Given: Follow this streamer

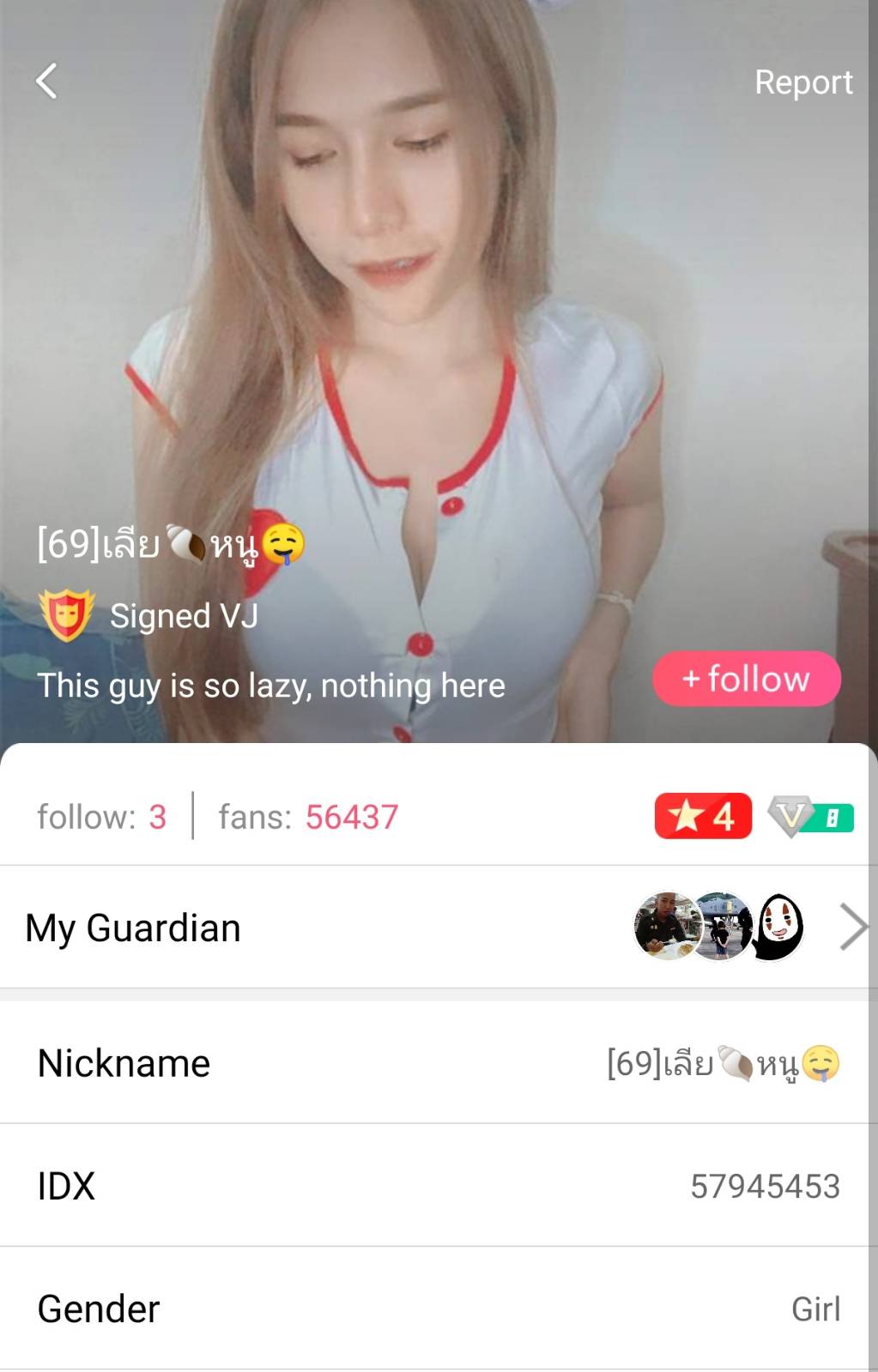Looking at the screenshot, I should click(746, 679).
